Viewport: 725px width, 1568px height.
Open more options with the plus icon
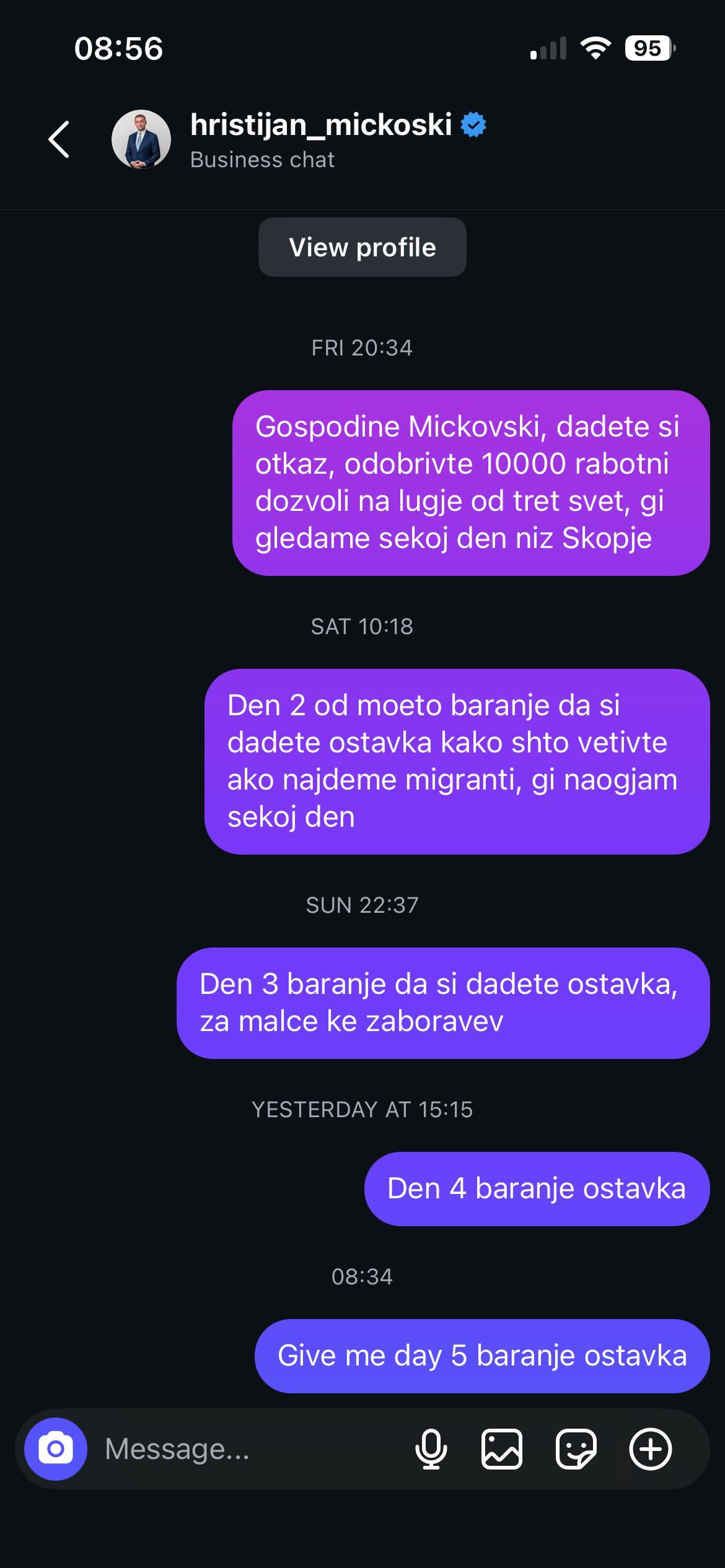(x=650, y=1449)
